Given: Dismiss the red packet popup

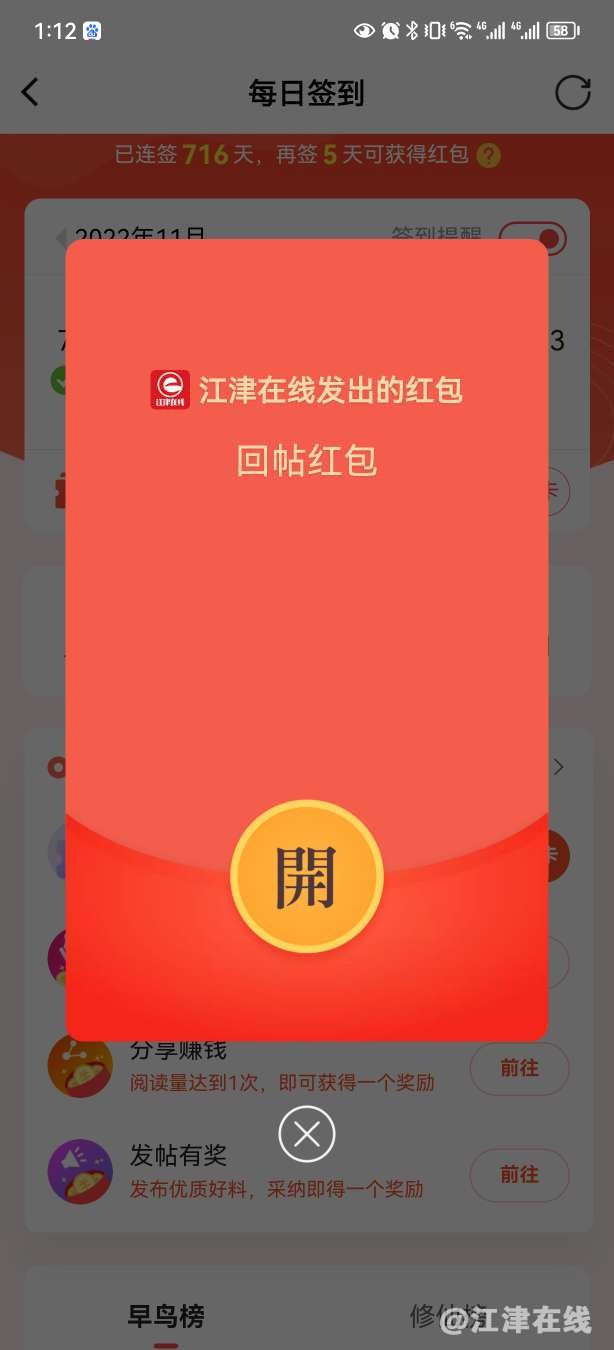Looking at the screenshot, I should pos(307,1134).
